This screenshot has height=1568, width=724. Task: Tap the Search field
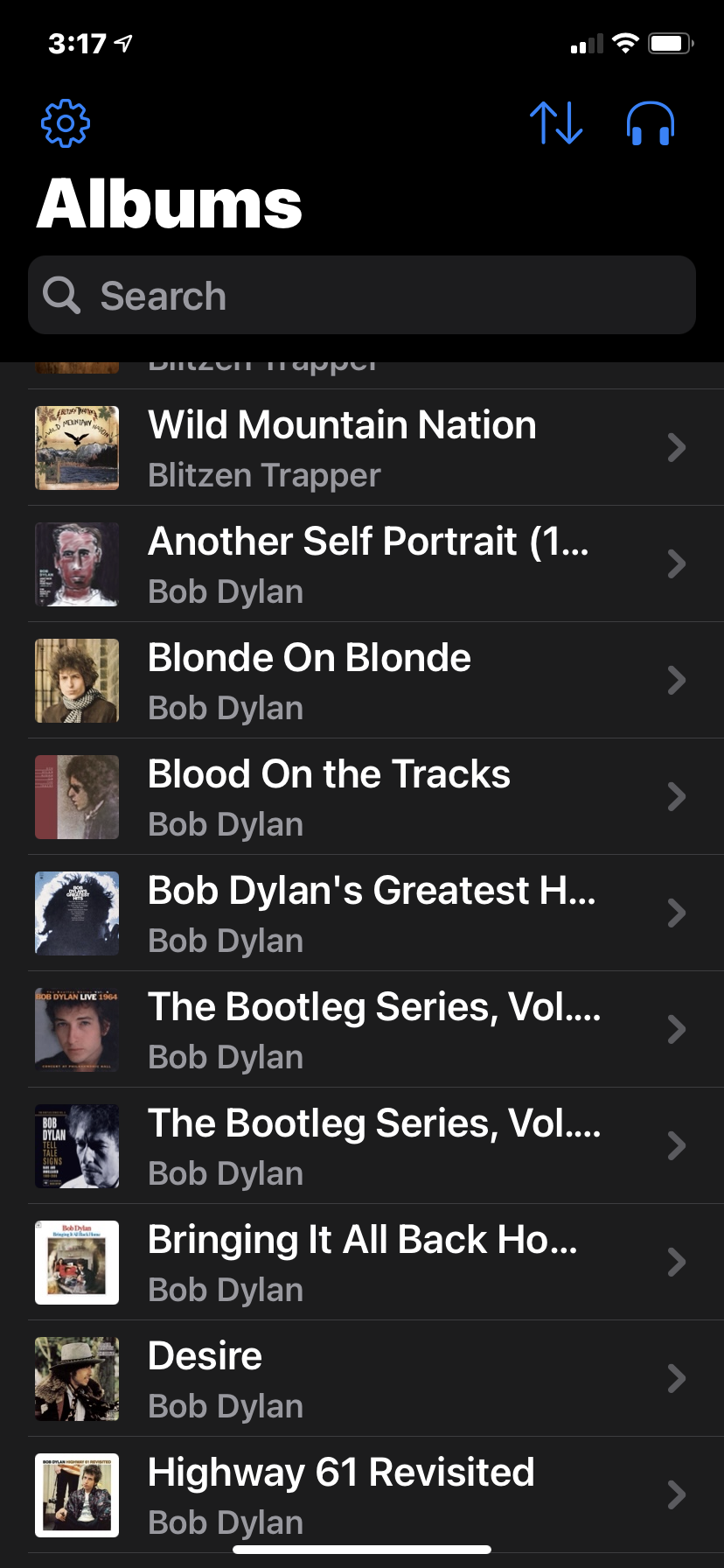362,296
